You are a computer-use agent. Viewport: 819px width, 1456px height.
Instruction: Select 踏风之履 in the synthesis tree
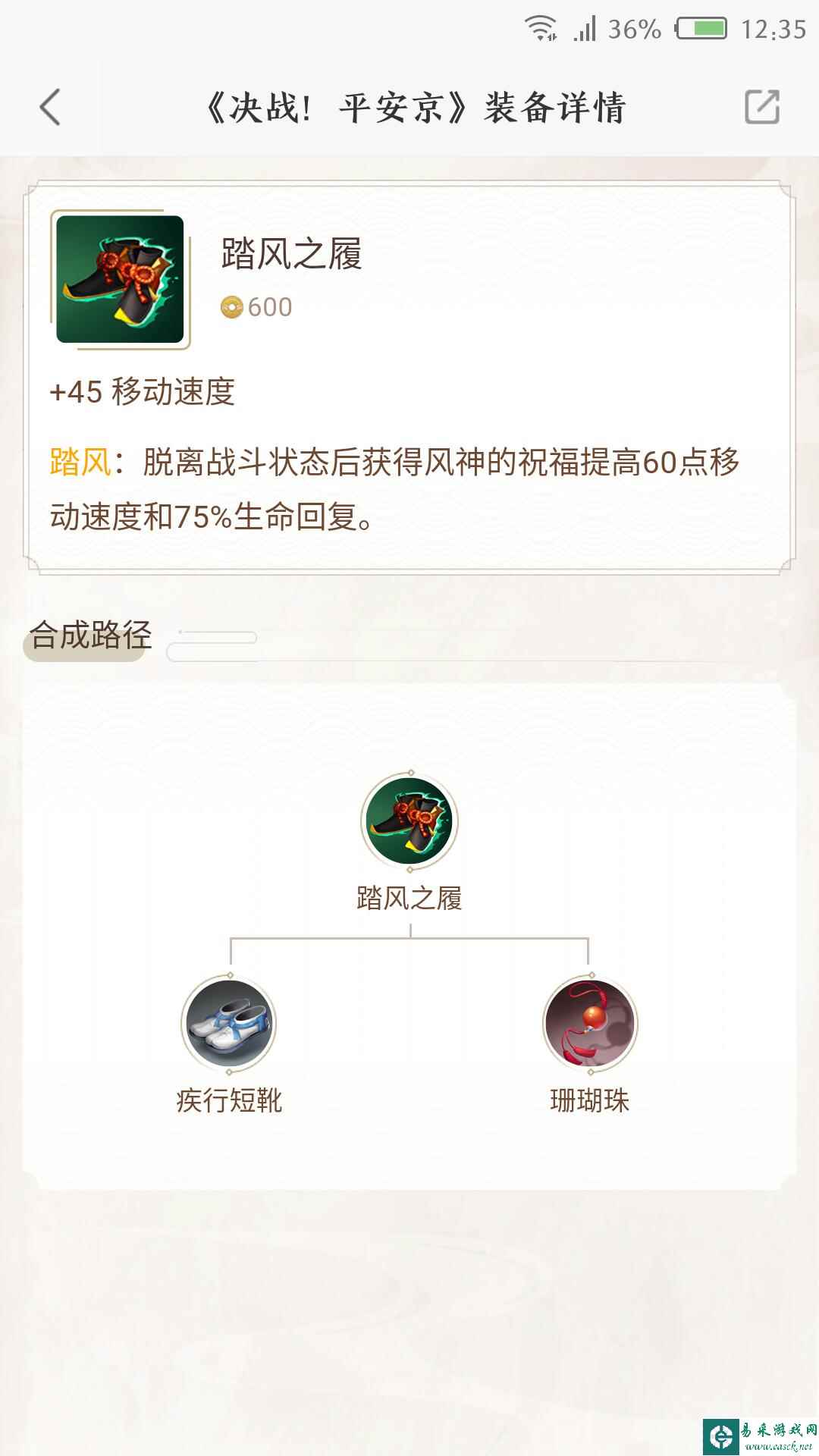tap(409, 822)
